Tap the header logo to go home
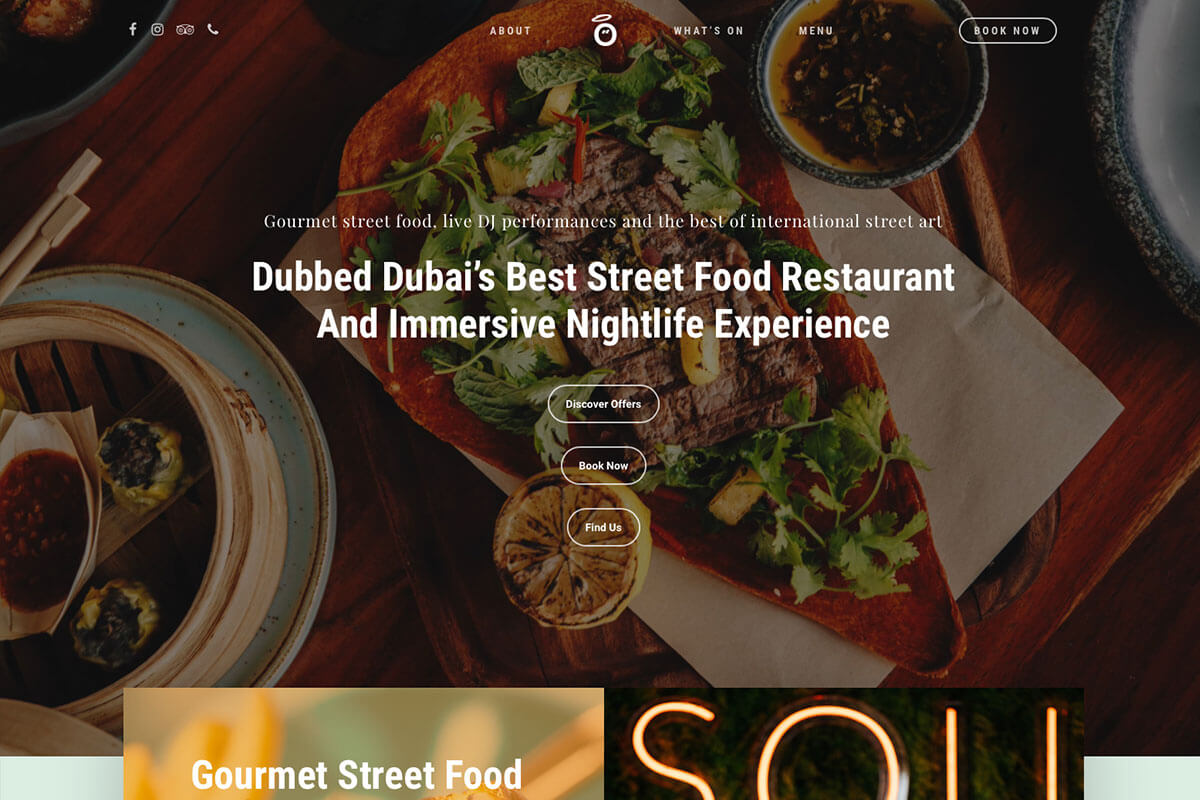The height and width of the screenshot is (800, 1200). [603, 31]
